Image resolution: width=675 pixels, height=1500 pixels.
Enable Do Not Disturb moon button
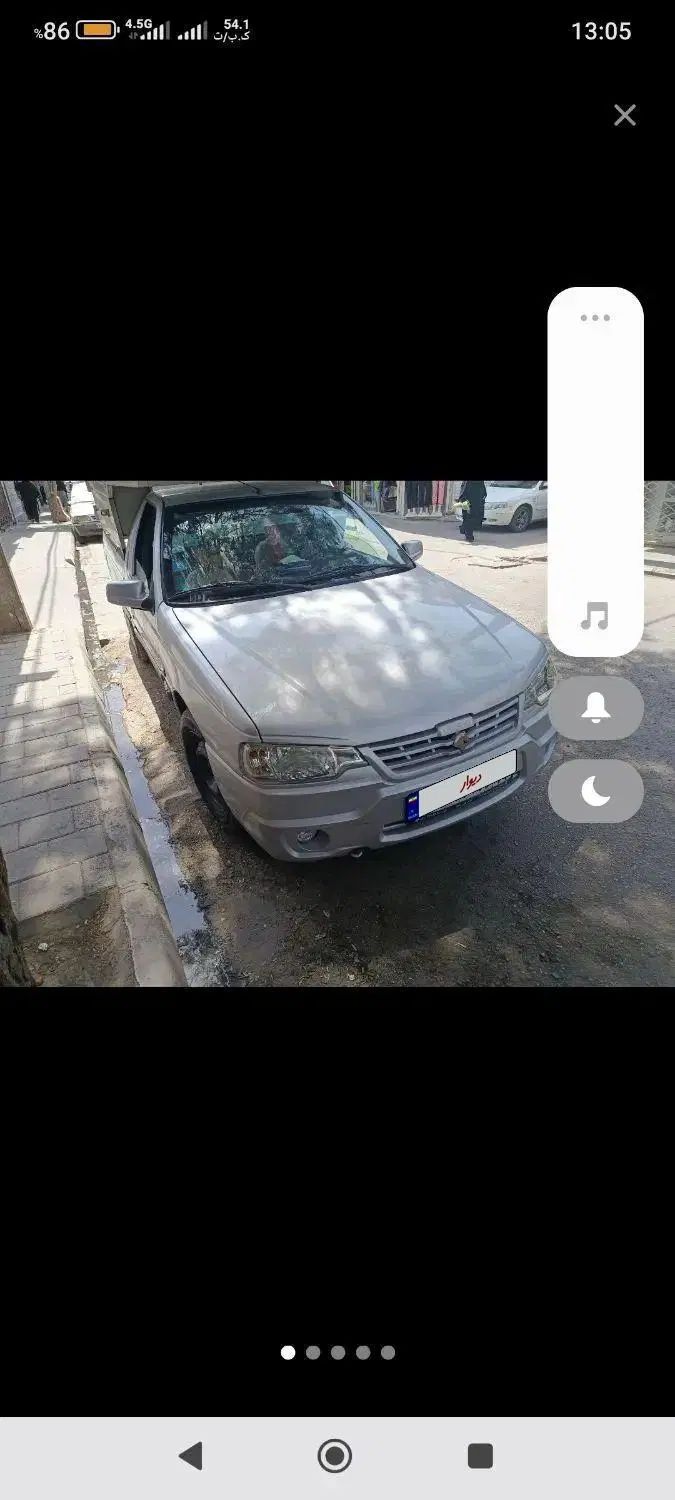tap(596, 791)
